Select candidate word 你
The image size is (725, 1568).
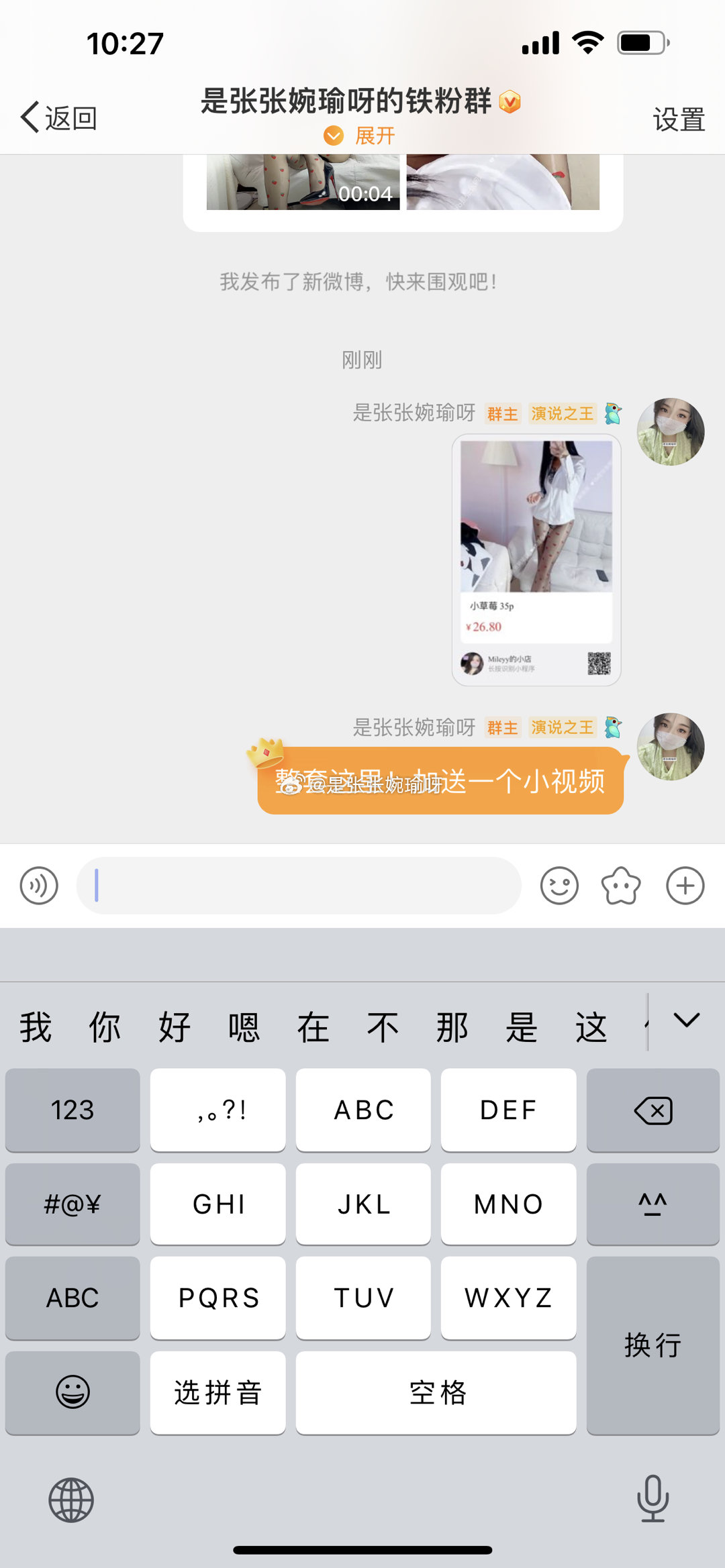coord(105,1027)
